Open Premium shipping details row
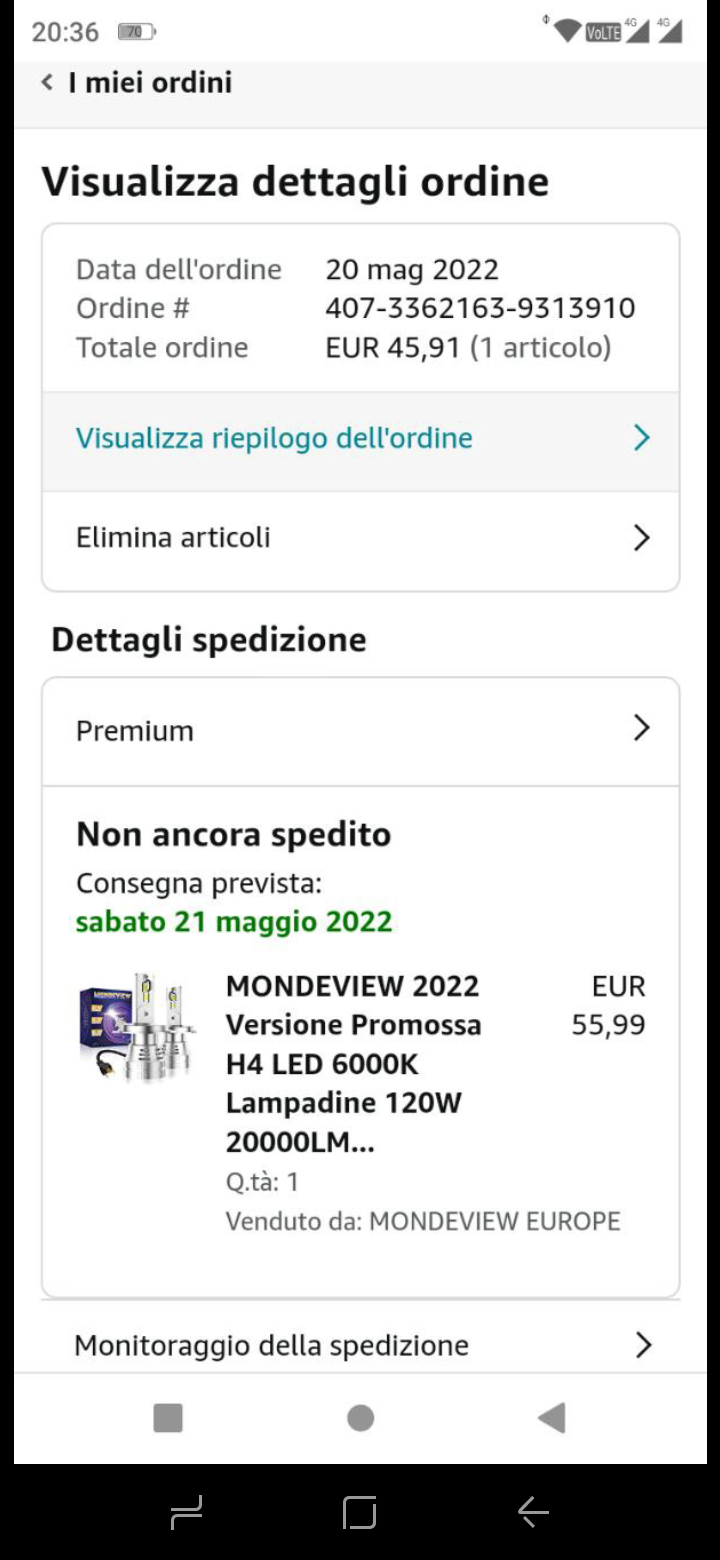Screen dimensions: 720x1560 tap(360, 731)
